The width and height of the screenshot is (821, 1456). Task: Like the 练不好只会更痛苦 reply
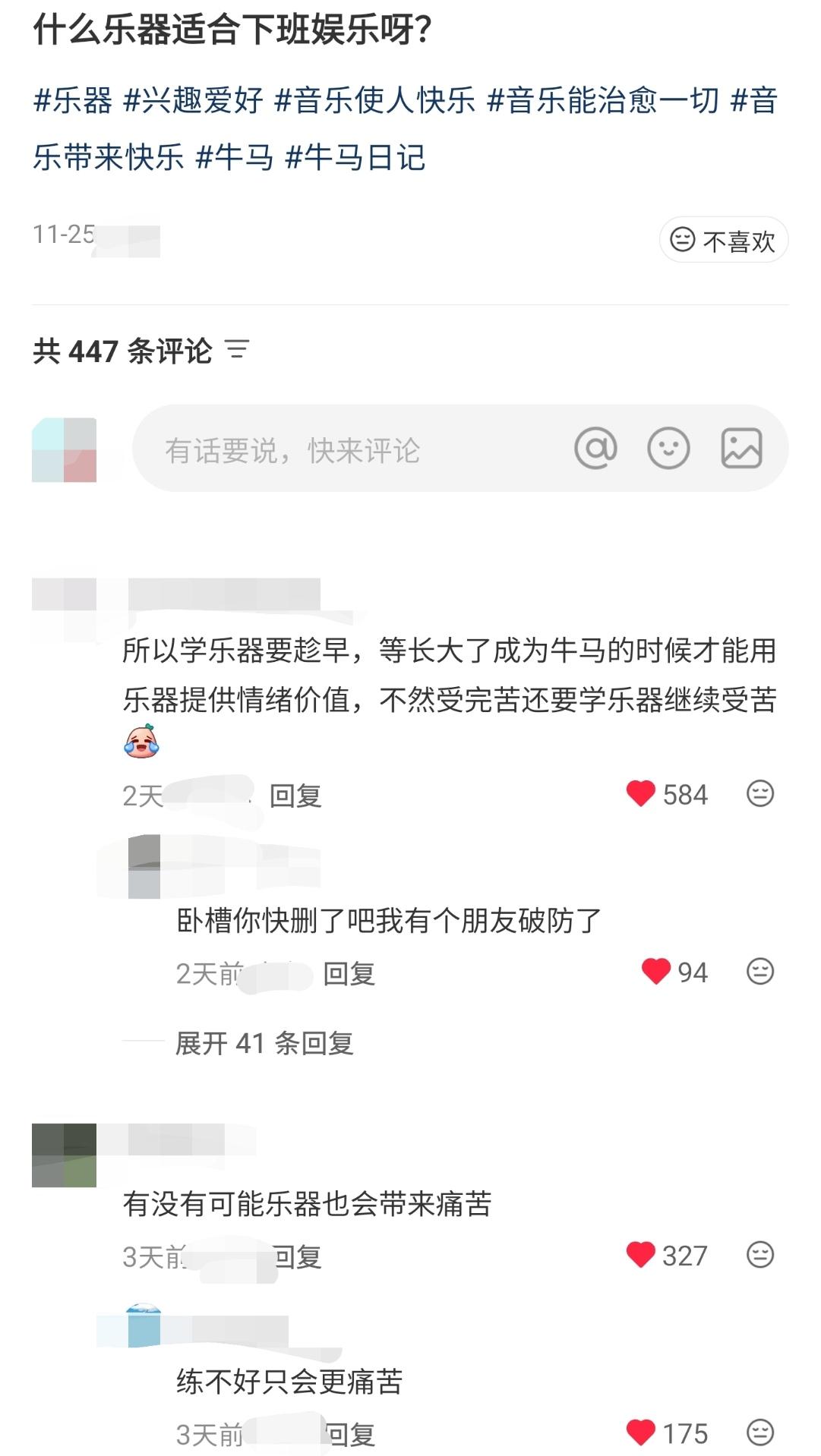[x=641, y=1432]
